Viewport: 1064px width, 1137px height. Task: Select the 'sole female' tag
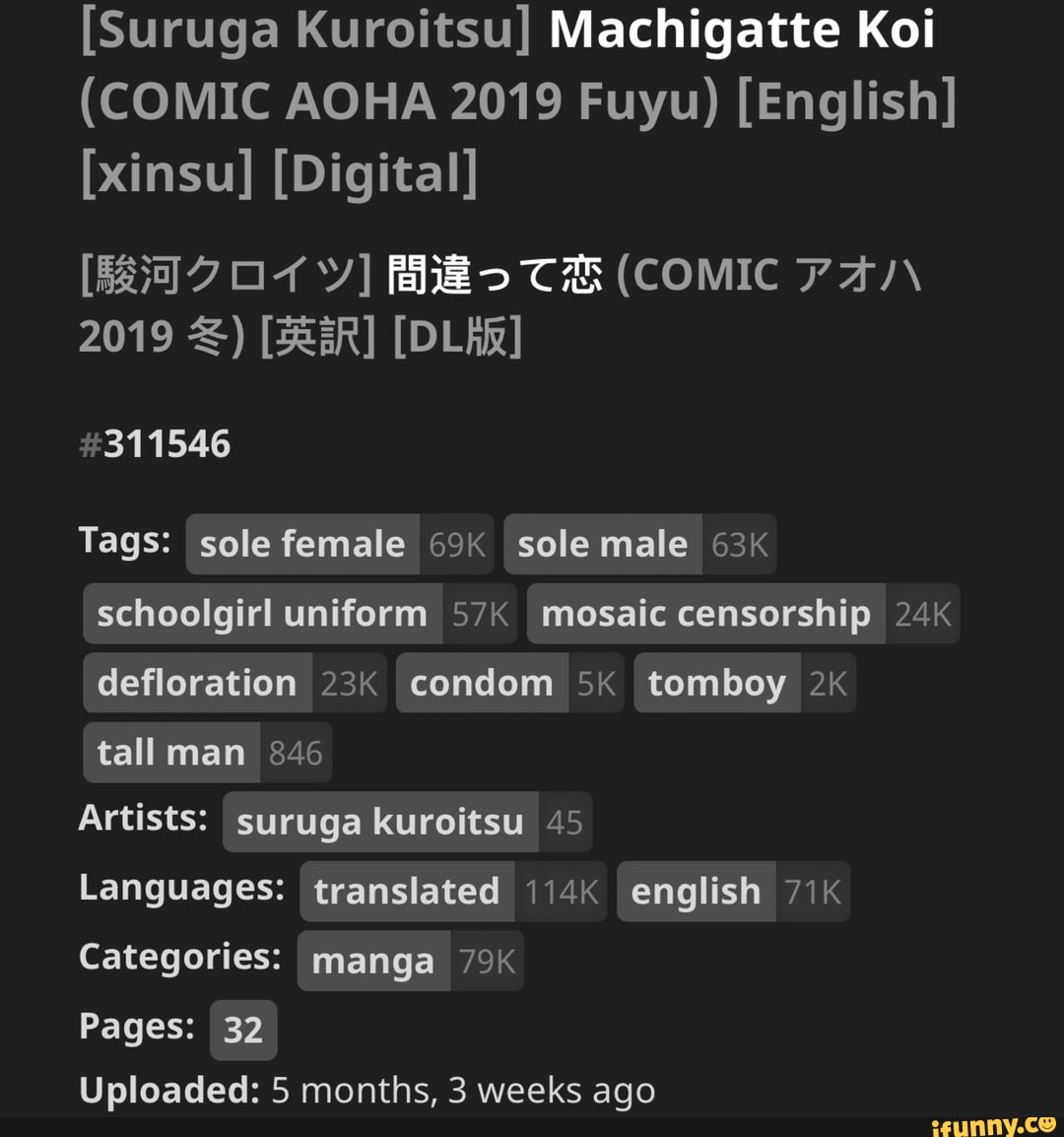tap(299, 543)
